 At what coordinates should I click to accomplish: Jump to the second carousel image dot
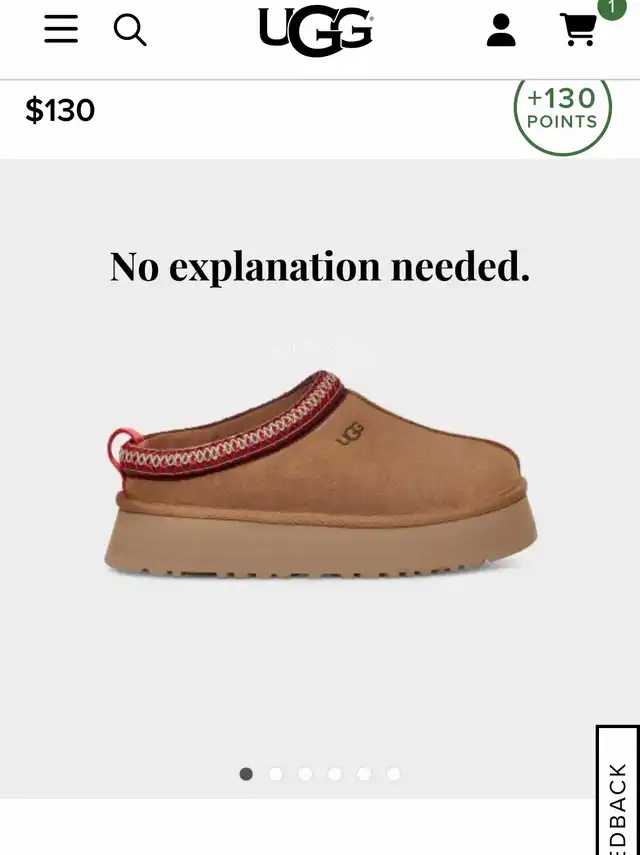pos(276,774)
